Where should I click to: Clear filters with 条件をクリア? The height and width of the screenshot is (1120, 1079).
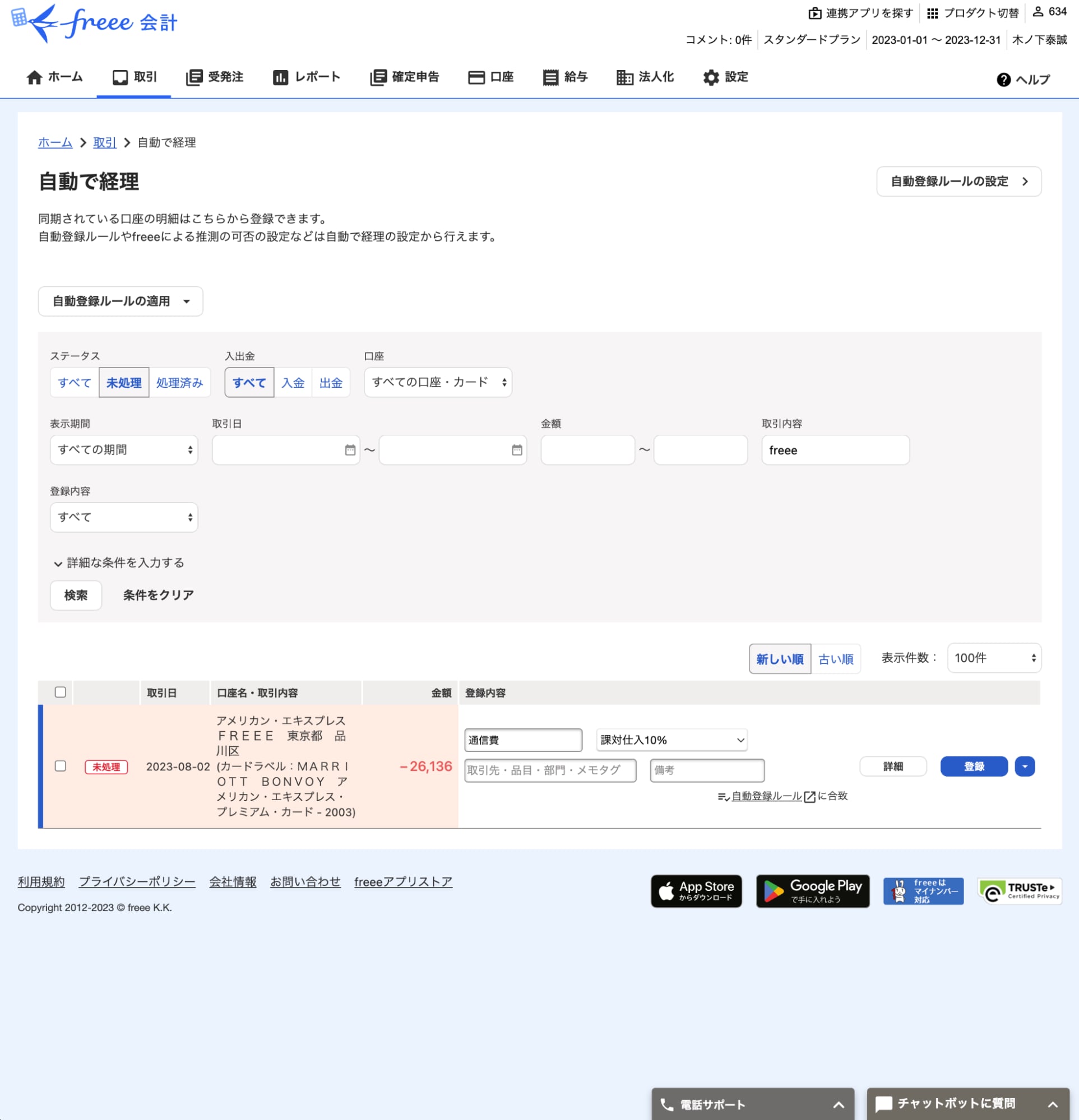pos(159,595)
